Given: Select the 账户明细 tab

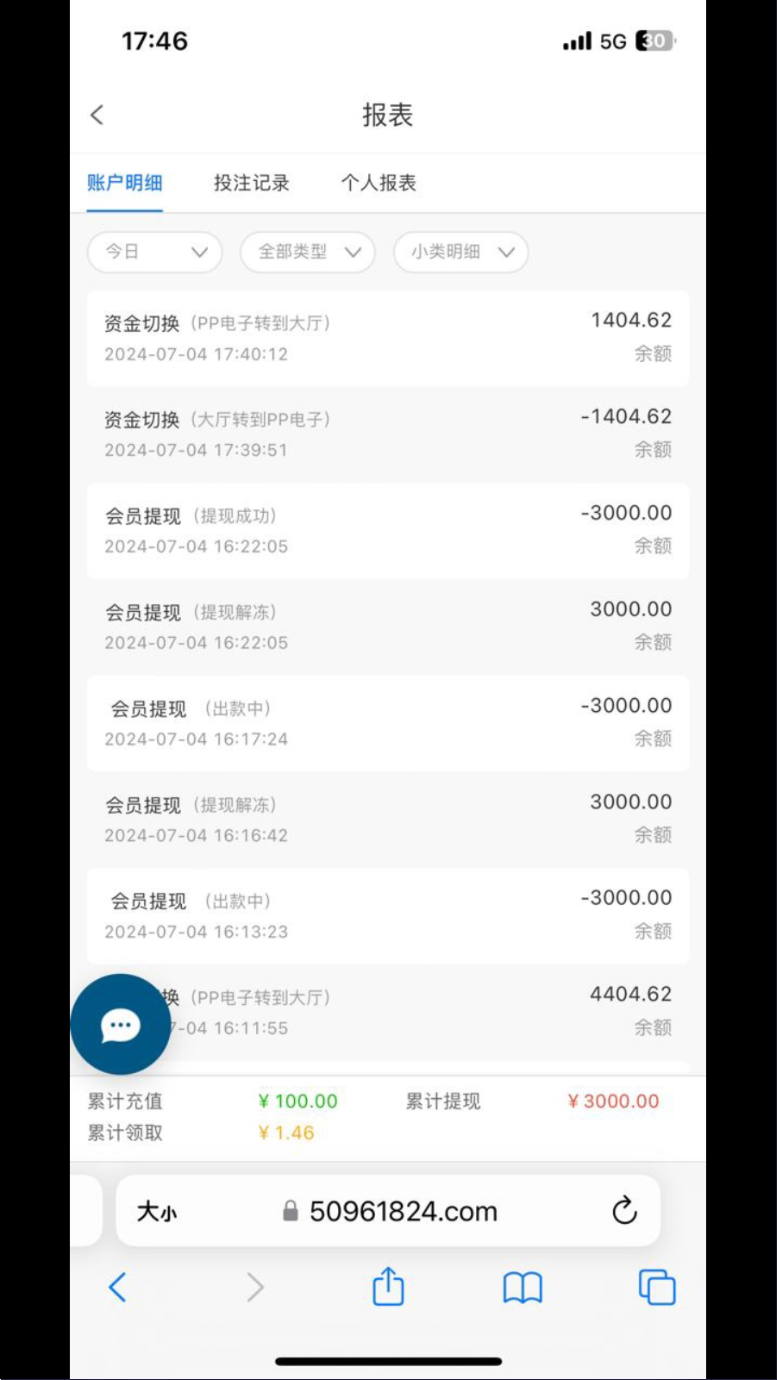Looking at the screenshot, I should [x=125, y=183].
